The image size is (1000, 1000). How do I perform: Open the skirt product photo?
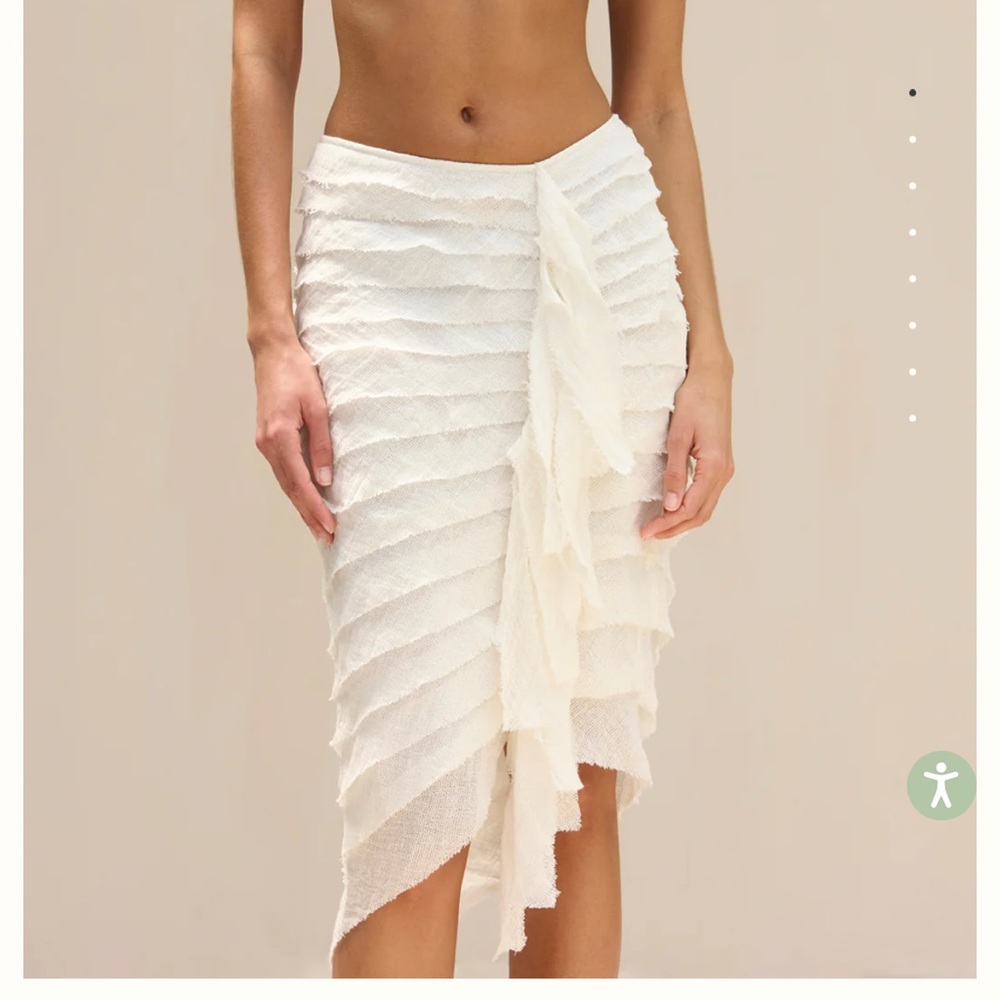point(499,489)
